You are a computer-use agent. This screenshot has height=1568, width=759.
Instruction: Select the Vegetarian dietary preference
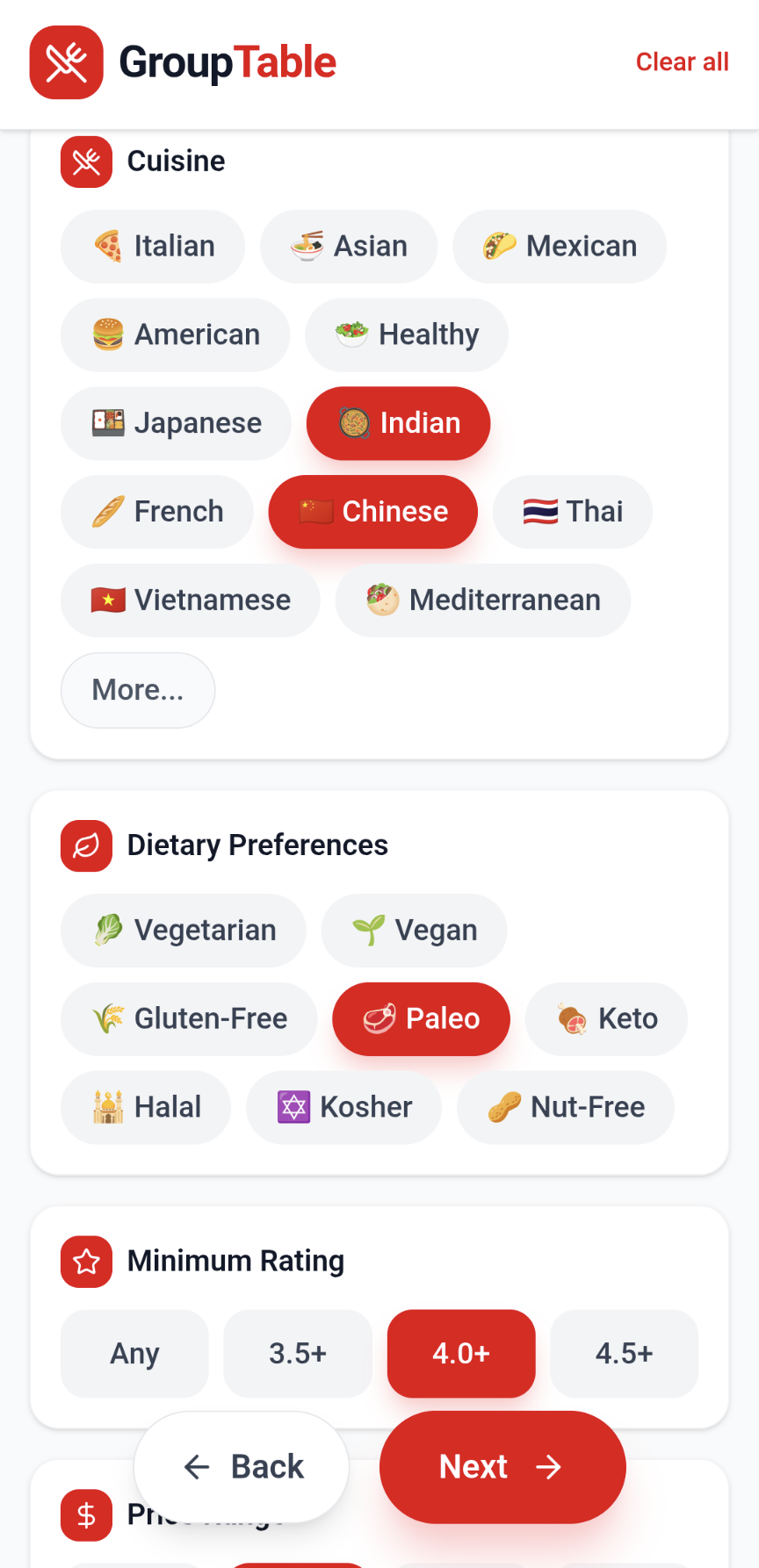[184, 931]
